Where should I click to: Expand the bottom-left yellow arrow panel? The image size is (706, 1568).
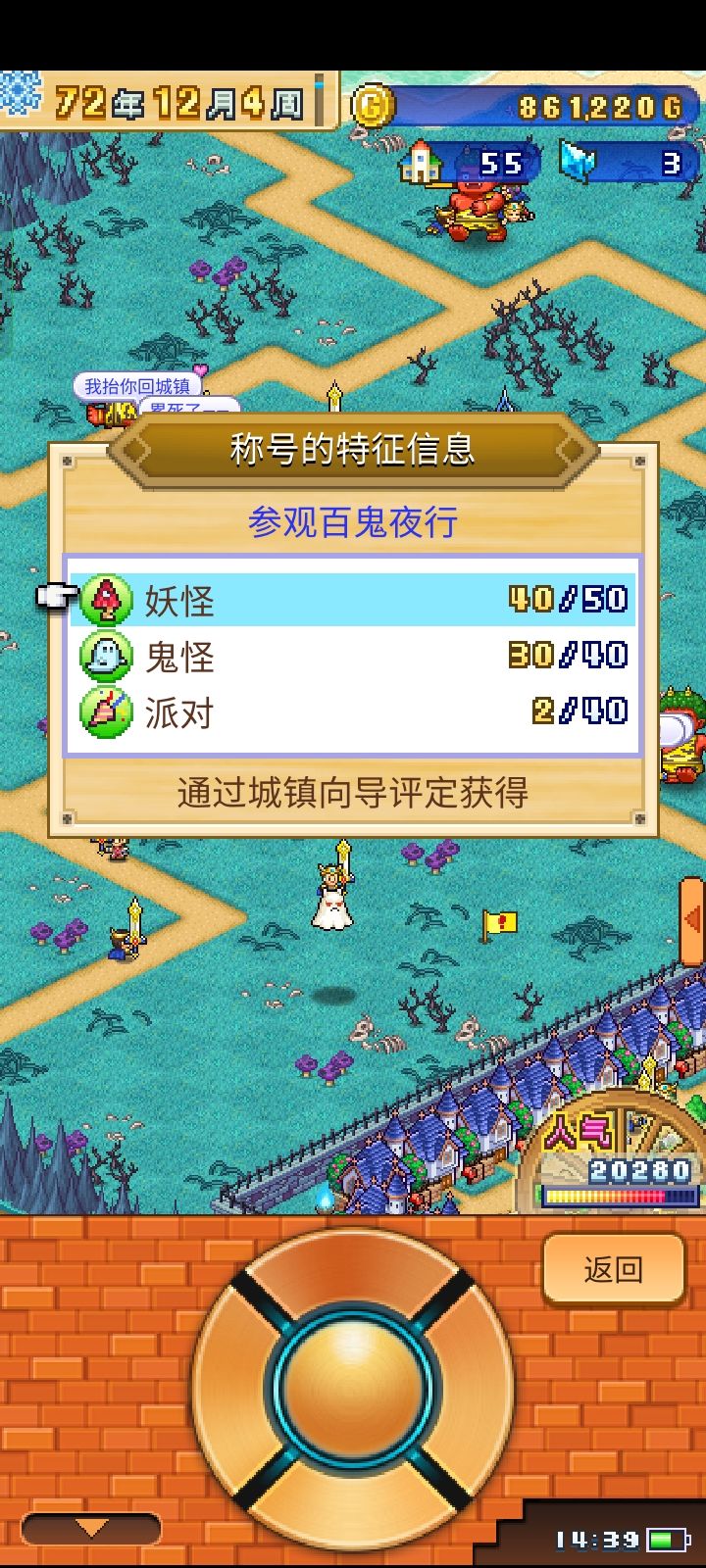(88, 1524)
